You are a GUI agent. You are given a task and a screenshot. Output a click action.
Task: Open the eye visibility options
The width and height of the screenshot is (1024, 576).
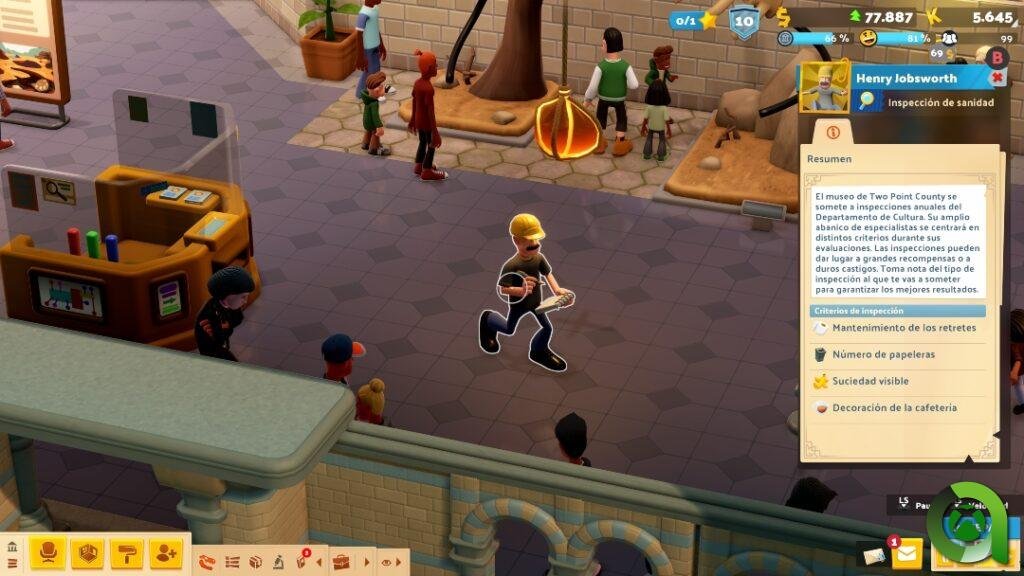pos(386,562)
